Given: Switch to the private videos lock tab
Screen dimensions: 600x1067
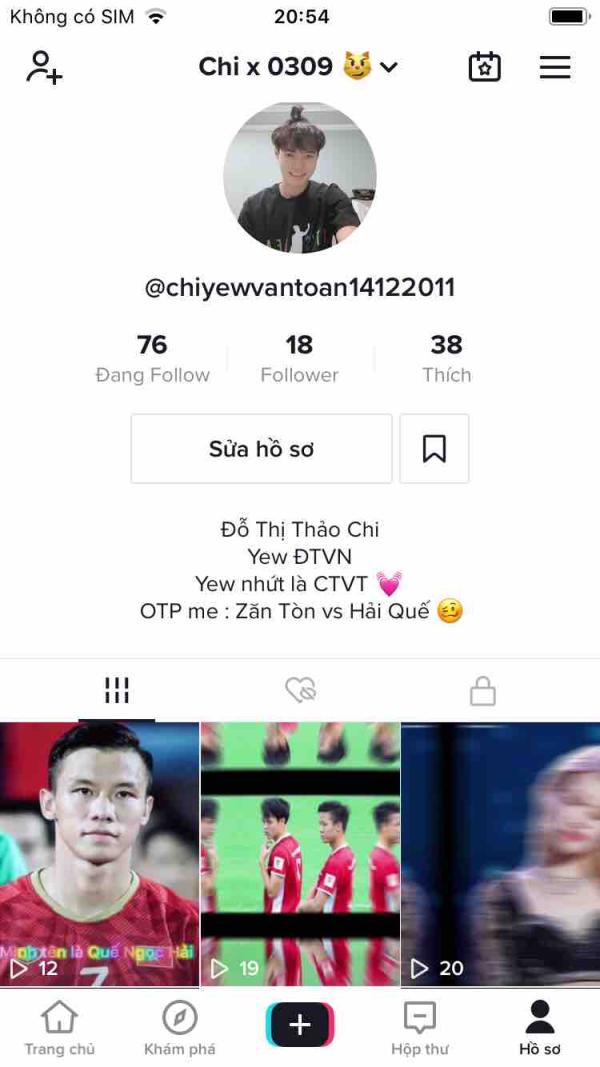Looking at the screenshot, I should click(483, 690).
